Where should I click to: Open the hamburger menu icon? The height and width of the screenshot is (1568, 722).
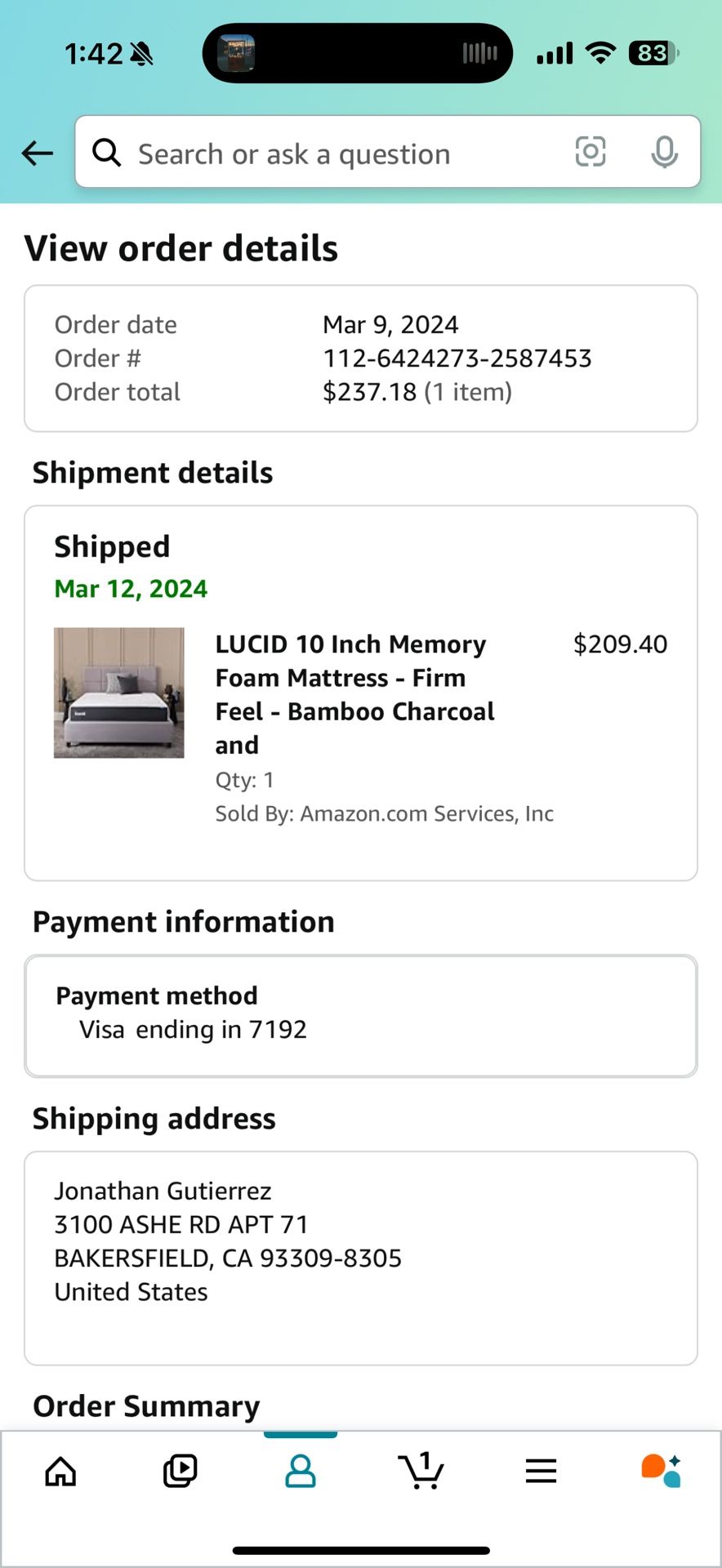541,1470
